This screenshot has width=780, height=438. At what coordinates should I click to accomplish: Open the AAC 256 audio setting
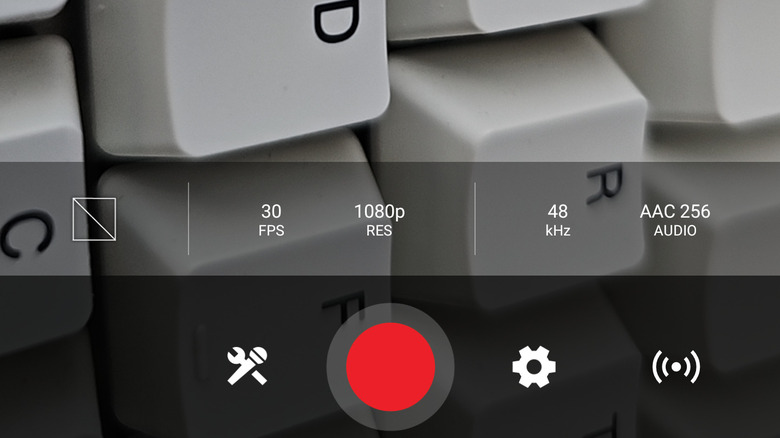coord(675,219)
